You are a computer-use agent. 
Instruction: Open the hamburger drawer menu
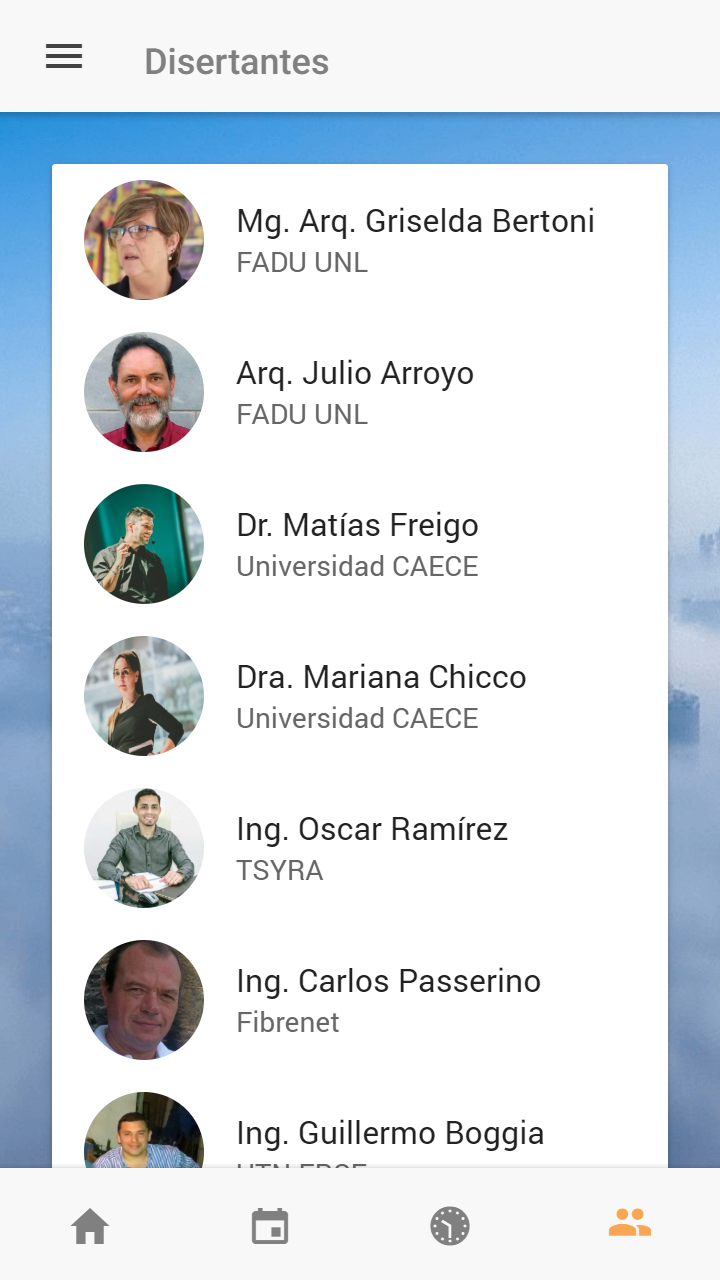pyautogui.click(x=64, y=58)
